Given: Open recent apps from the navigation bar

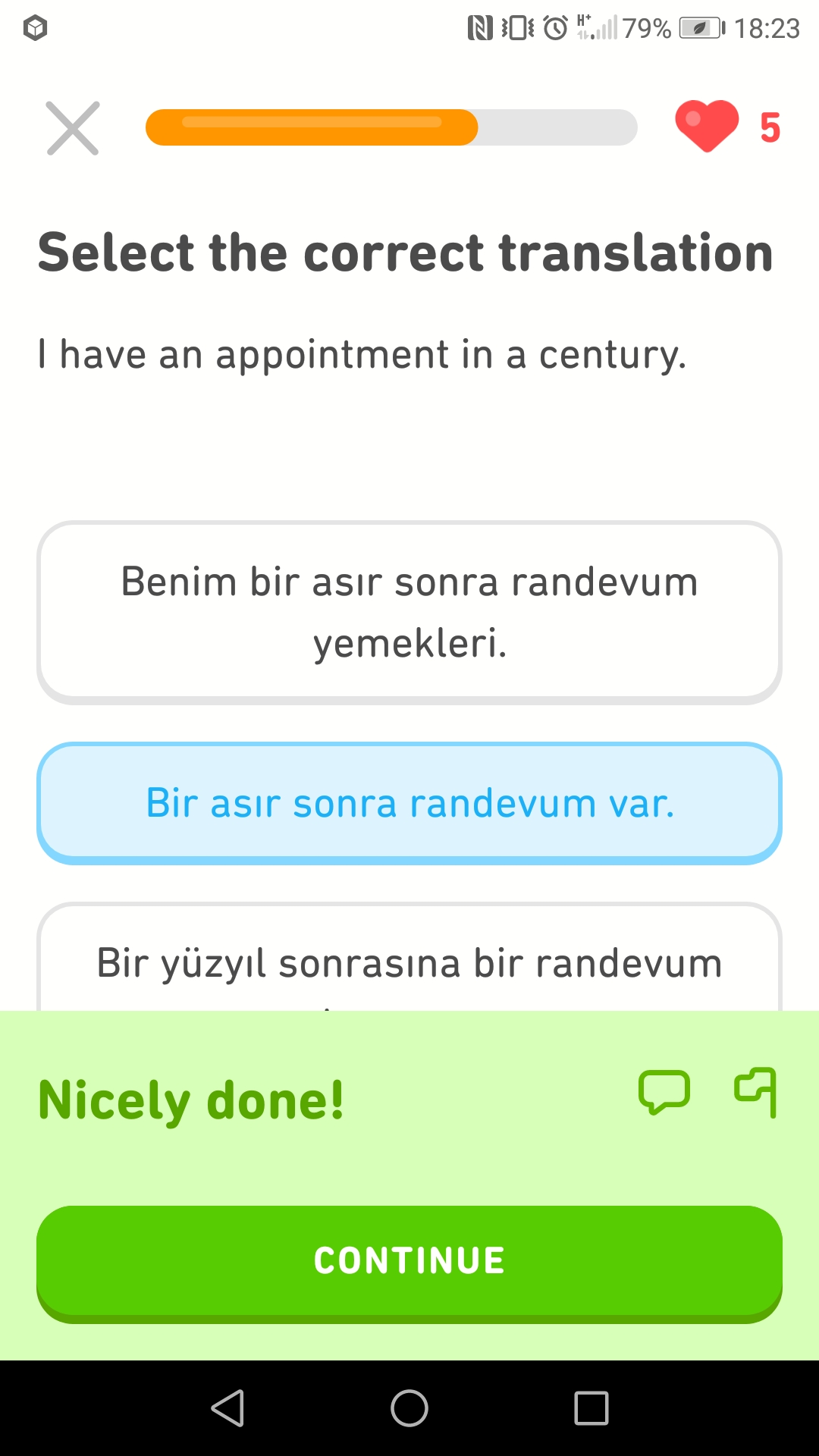Looking at the screenshot, I should click(591, 1408).
